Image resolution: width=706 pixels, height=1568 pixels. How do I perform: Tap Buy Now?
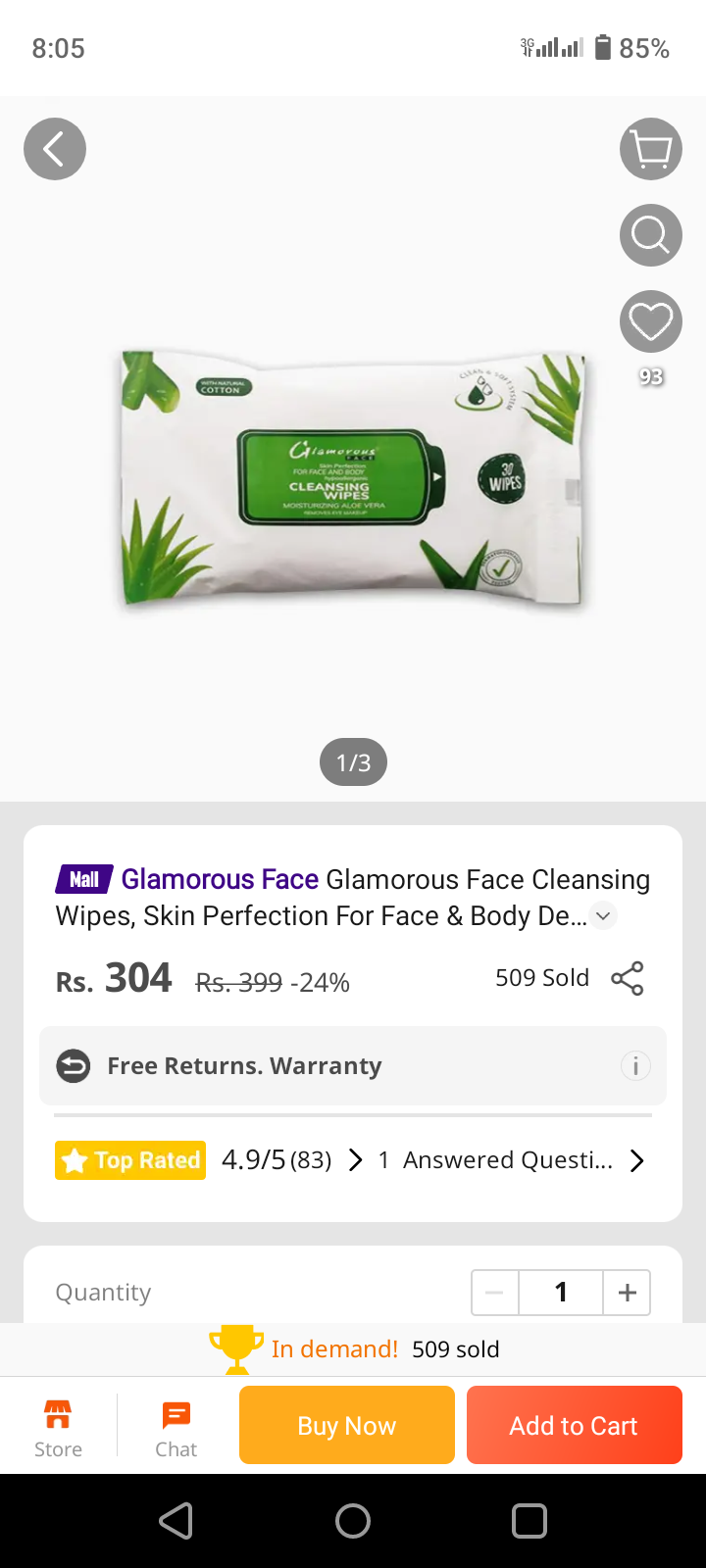(x=347, y=1425)
